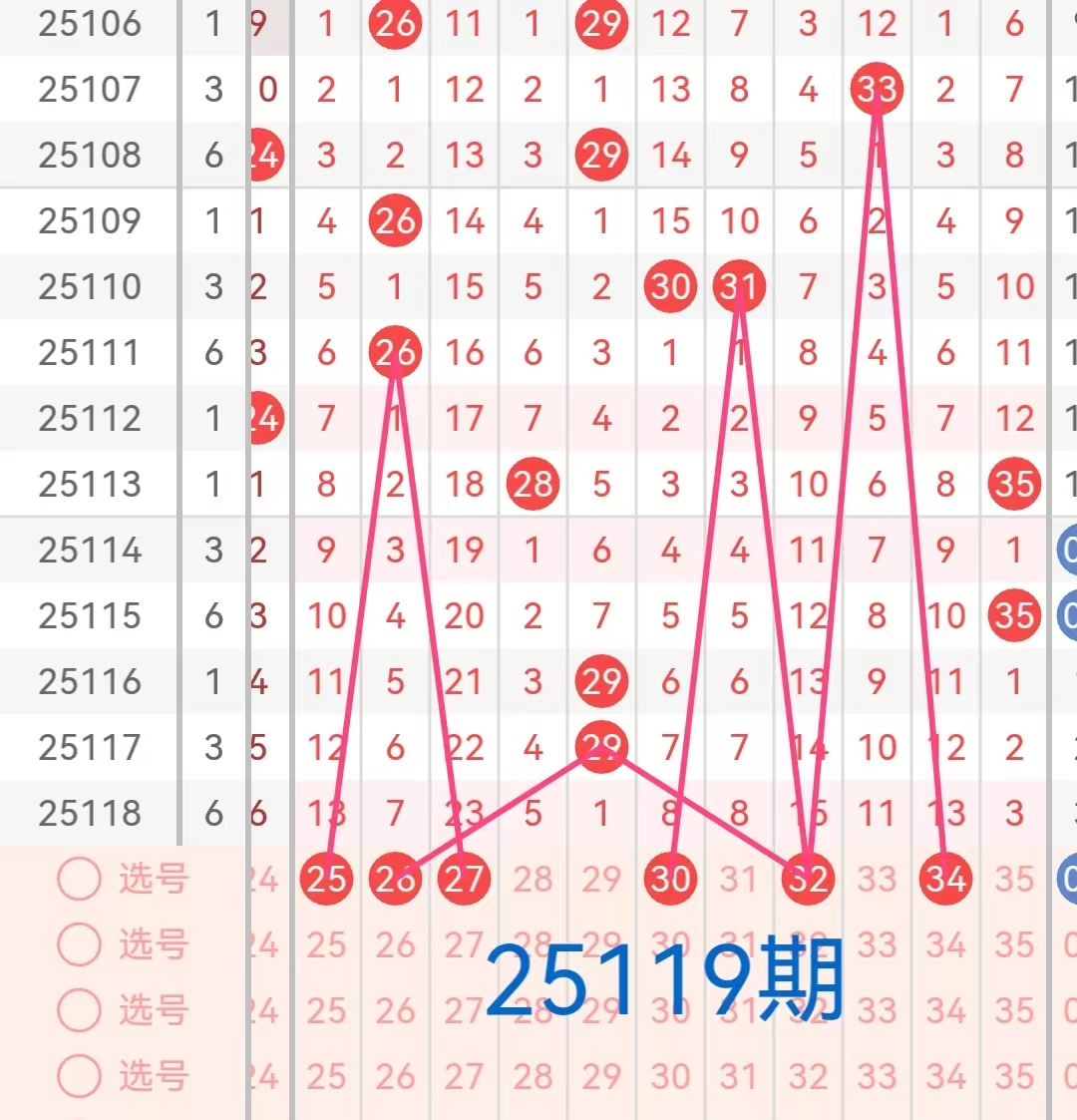Deselect the red-circled number 27 in selection row
1077x1120 pixels.
[464, 879]
